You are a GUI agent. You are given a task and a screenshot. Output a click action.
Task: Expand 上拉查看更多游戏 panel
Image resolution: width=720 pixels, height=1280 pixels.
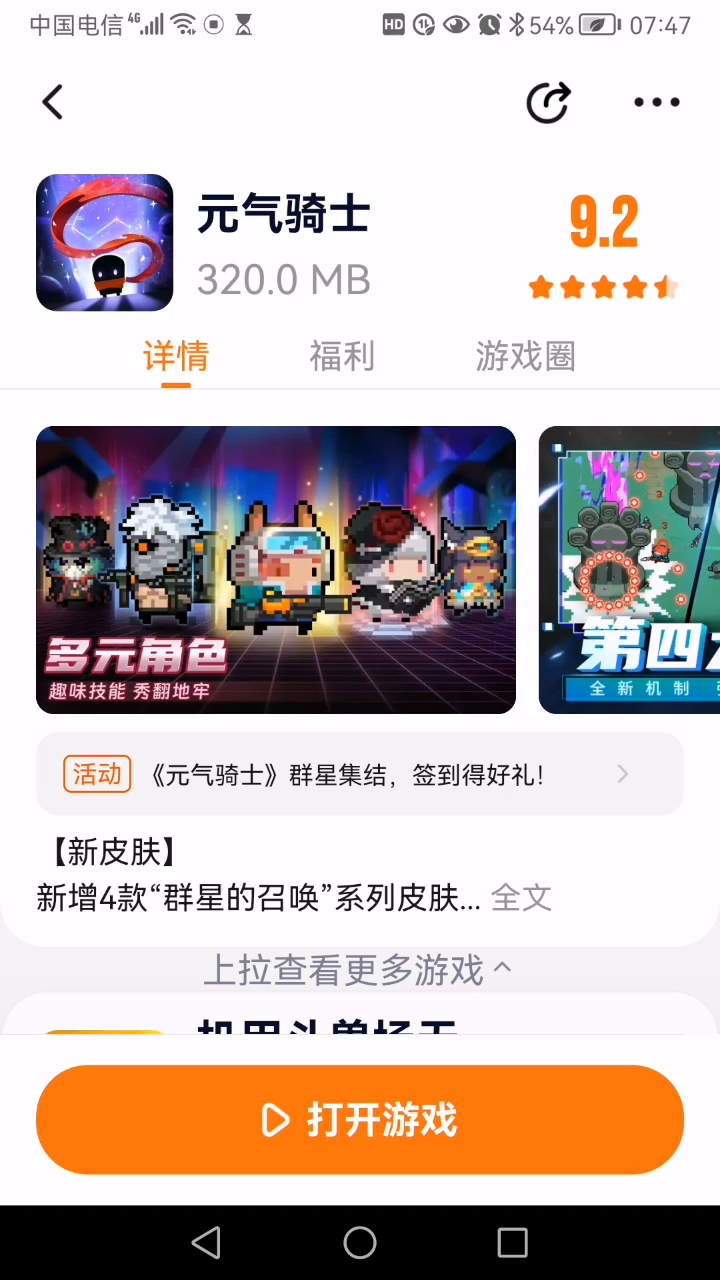click(358, 970)
